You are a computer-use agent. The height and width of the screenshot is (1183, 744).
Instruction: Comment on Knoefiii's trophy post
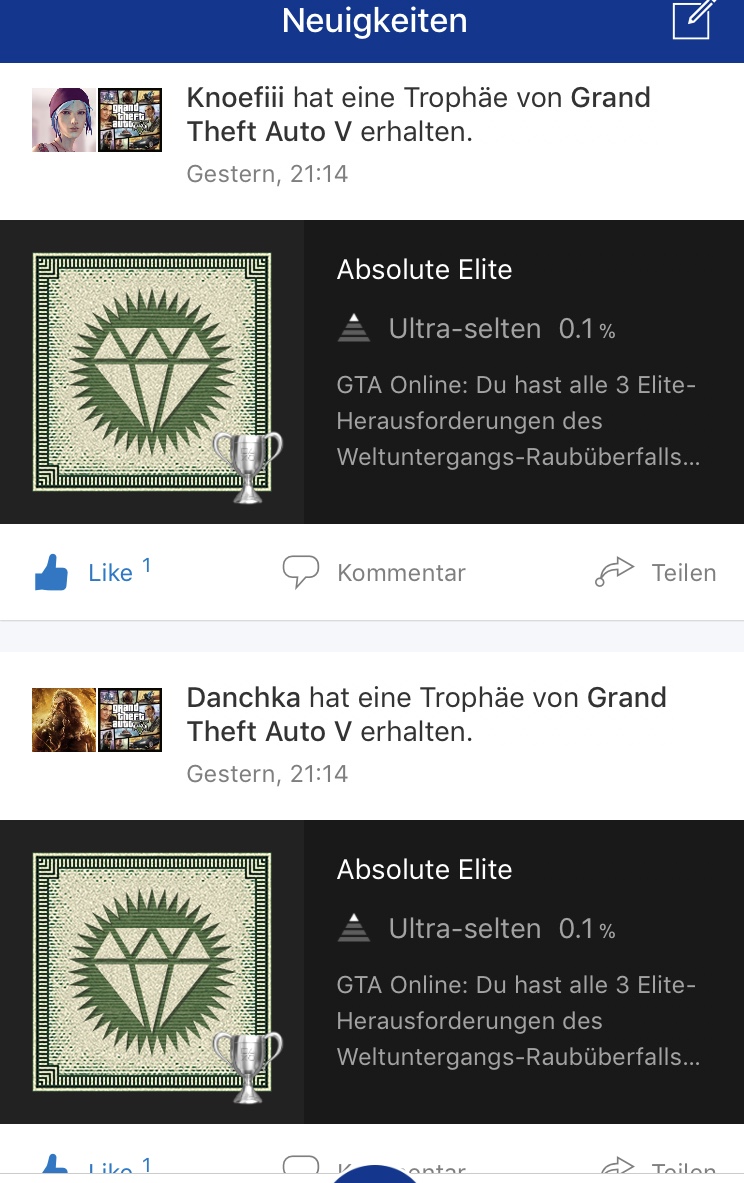click(x=375, y=573)
